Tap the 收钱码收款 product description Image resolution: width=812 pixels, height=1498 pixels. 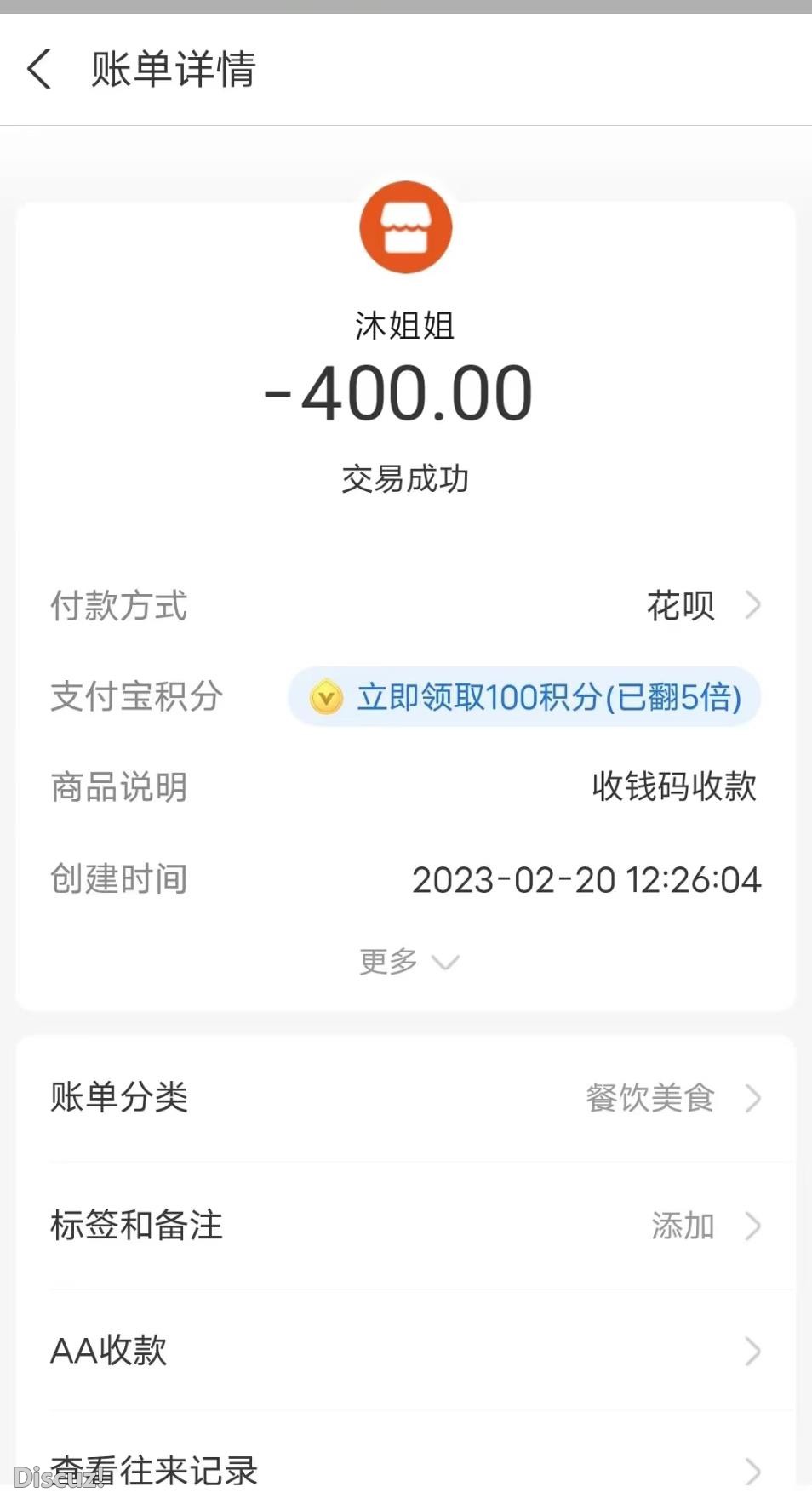coord(675,787)
